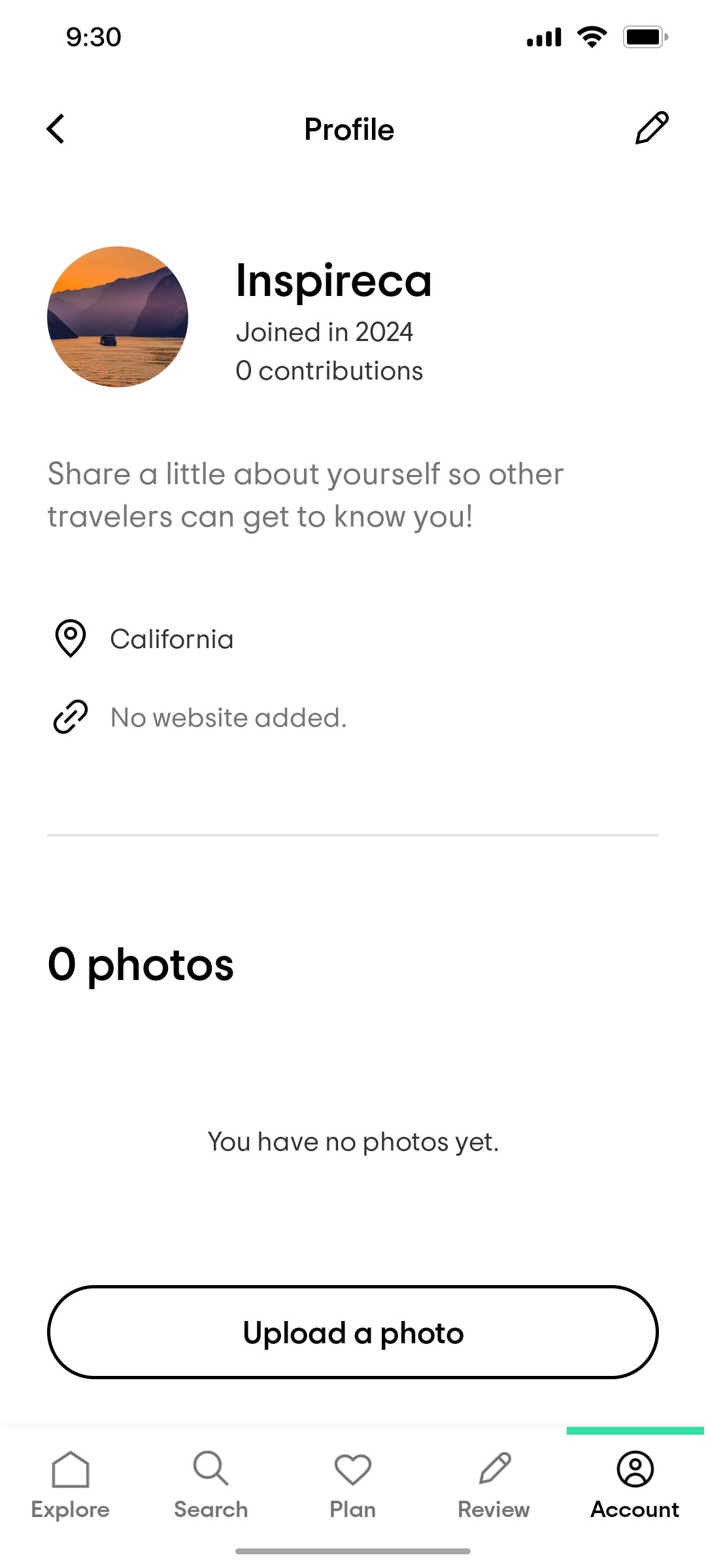Click the website link icon

[x=69, y=717]
